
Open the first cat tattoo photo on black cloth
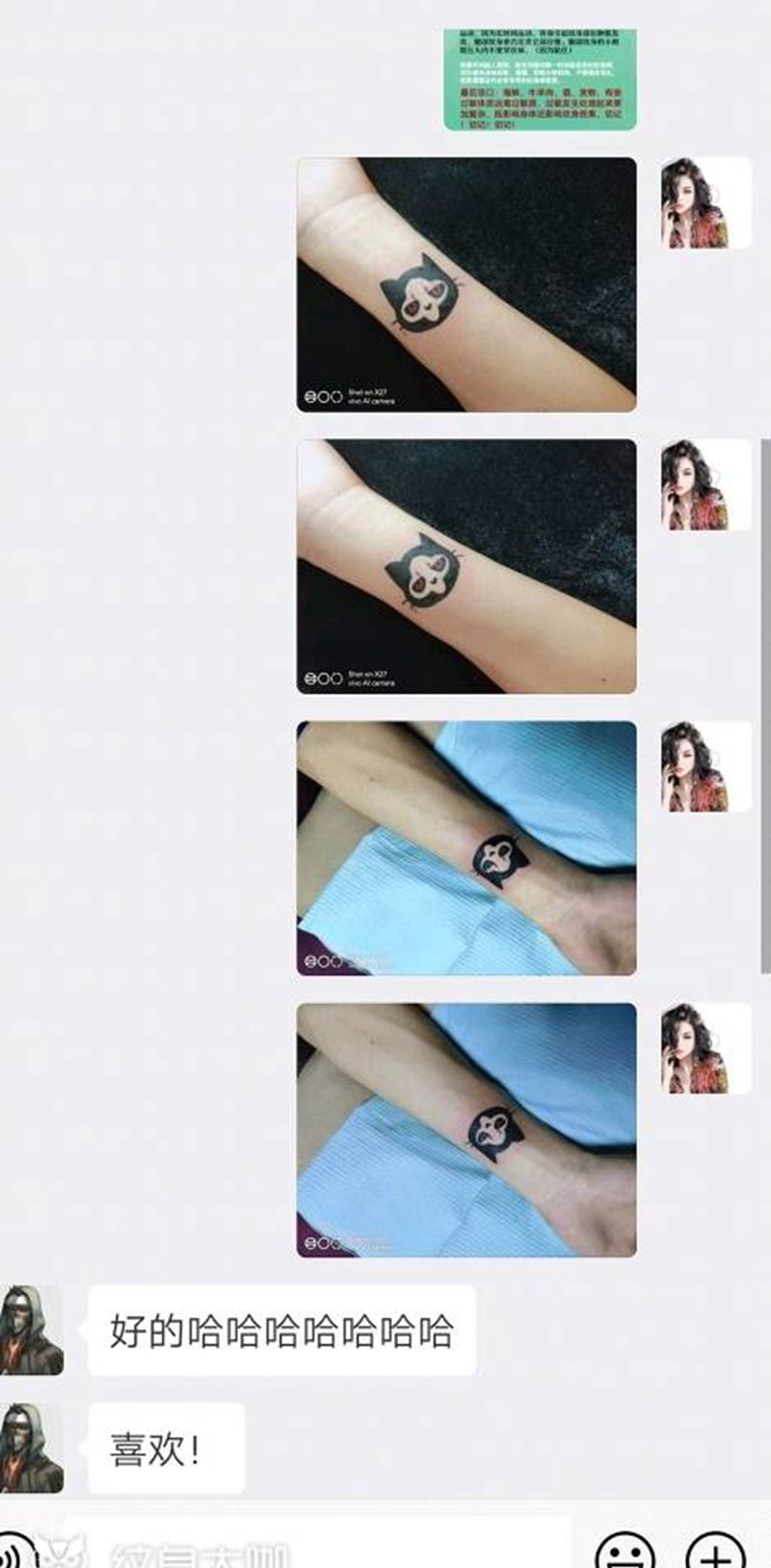(x=466, y=284)
